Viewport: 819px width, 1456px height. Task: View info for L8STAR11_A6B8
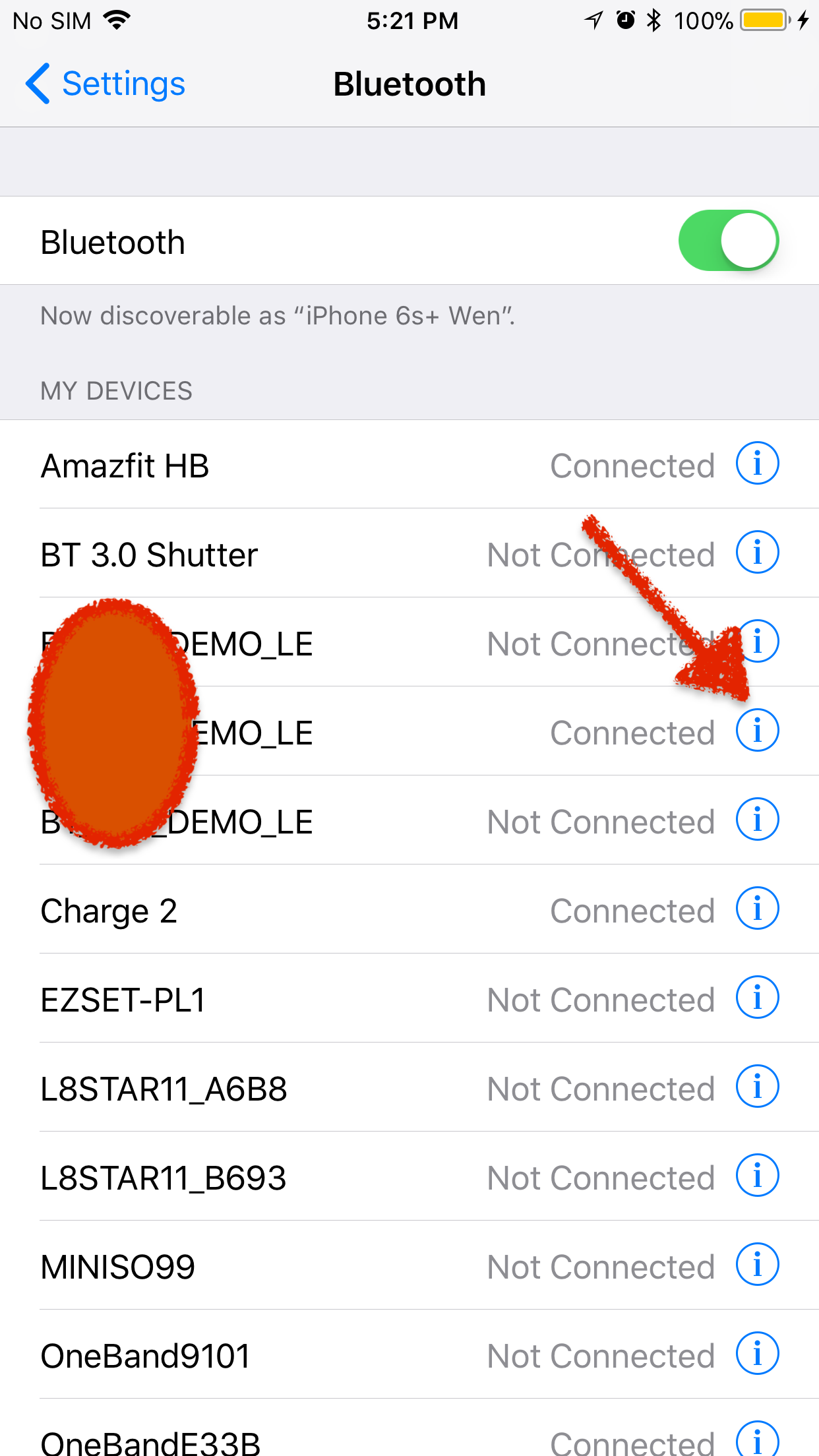757,1087
